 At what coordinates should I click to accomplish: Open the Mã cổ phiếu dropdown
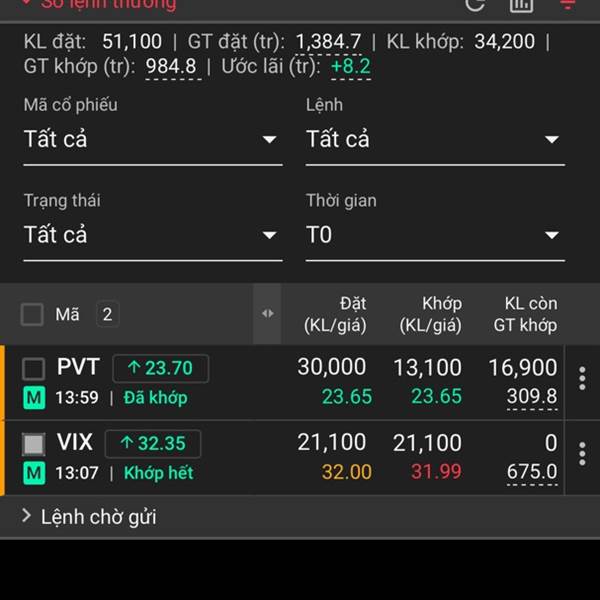[152, 139]
